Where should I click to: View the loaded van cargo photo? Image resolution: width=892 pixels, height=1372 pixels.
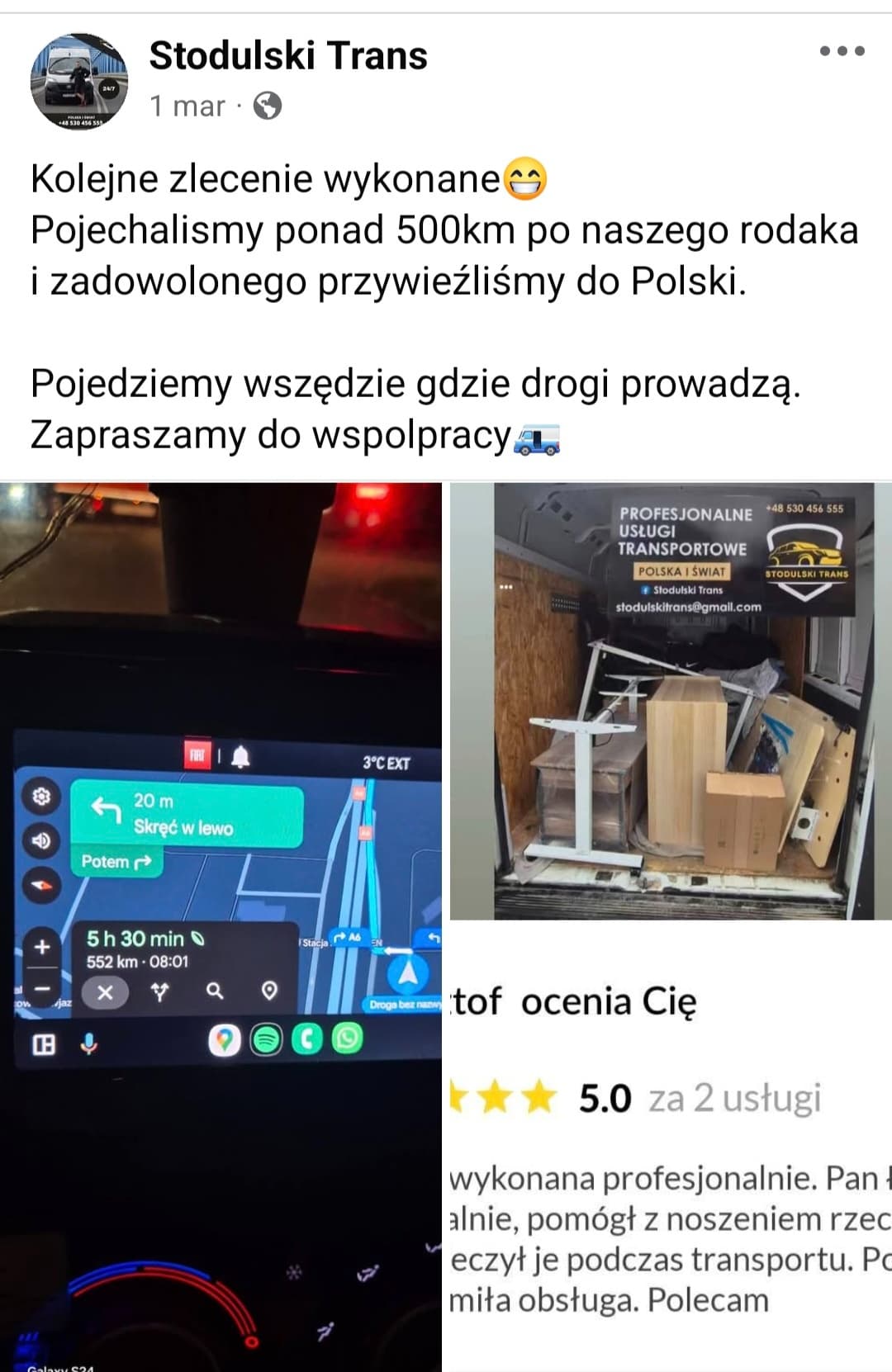tap(671, 702)
